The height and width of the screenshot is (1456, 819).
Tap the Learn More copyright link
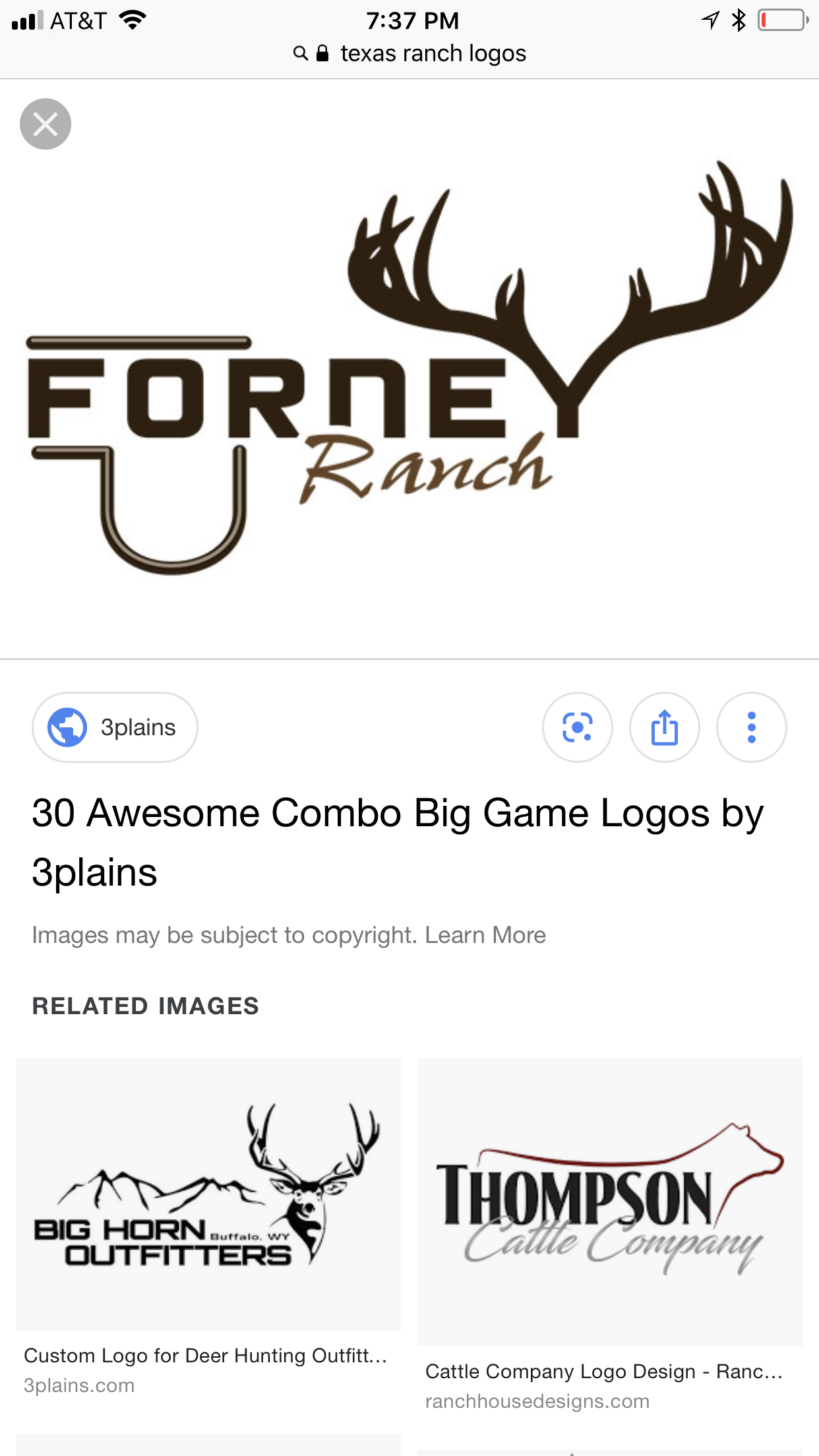(x=485, y=935)
